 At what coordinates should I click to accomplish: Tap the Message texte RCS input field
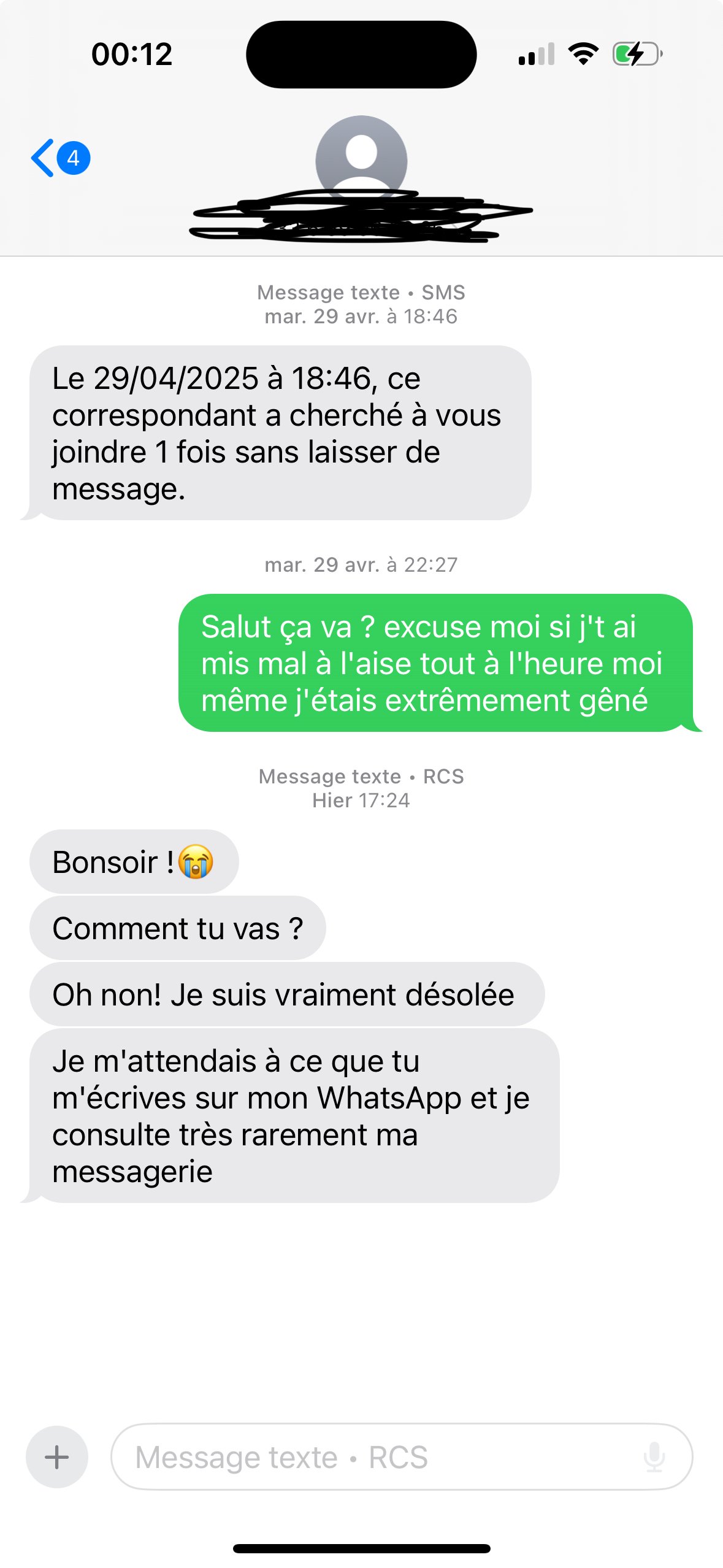coord(402,1456)
